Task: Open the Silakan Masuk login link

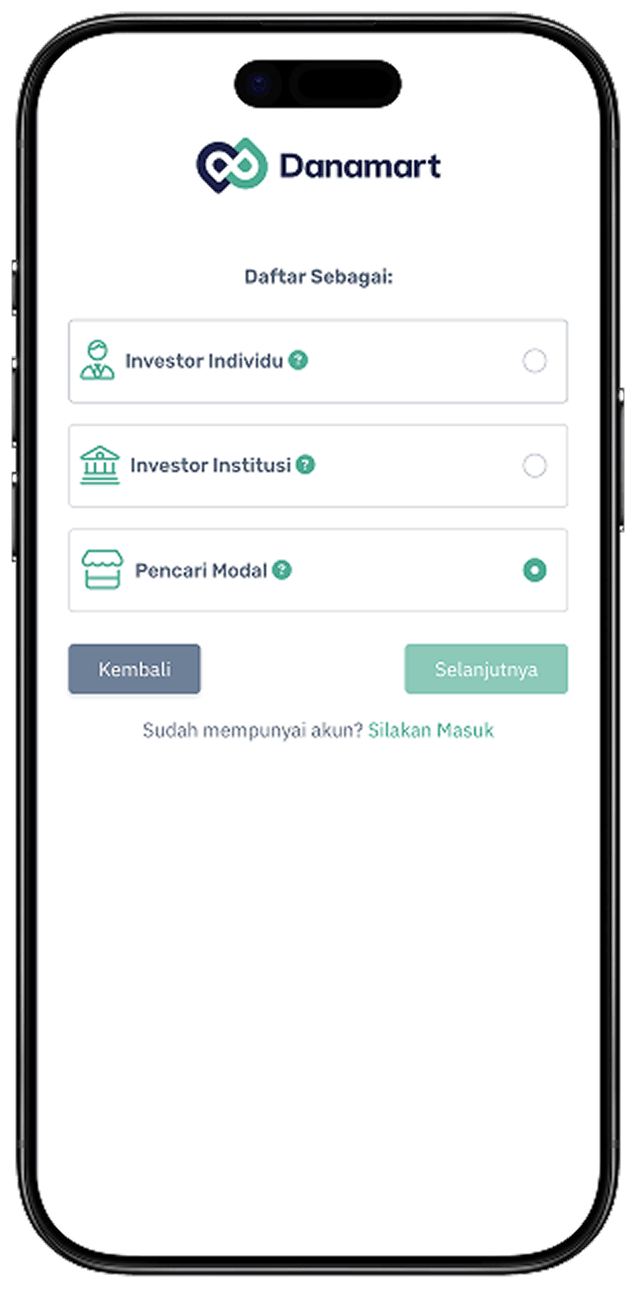Action: point(430,730)
